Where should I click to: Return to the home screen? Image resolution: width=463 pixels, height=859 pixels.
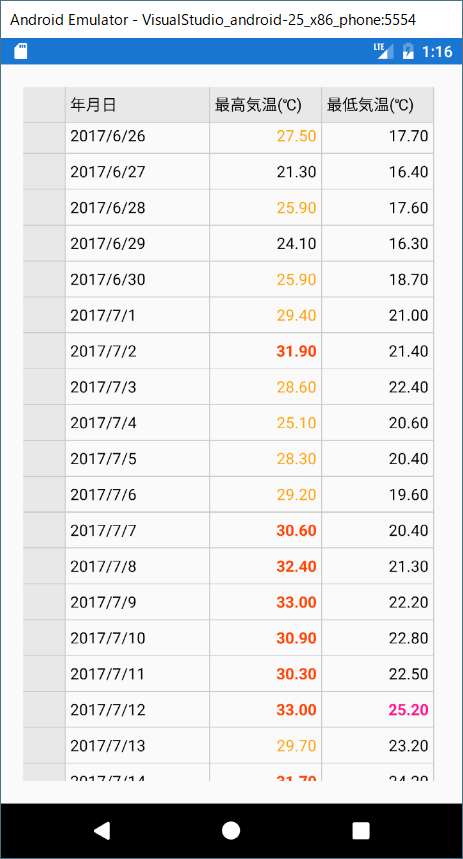(231, 831)
